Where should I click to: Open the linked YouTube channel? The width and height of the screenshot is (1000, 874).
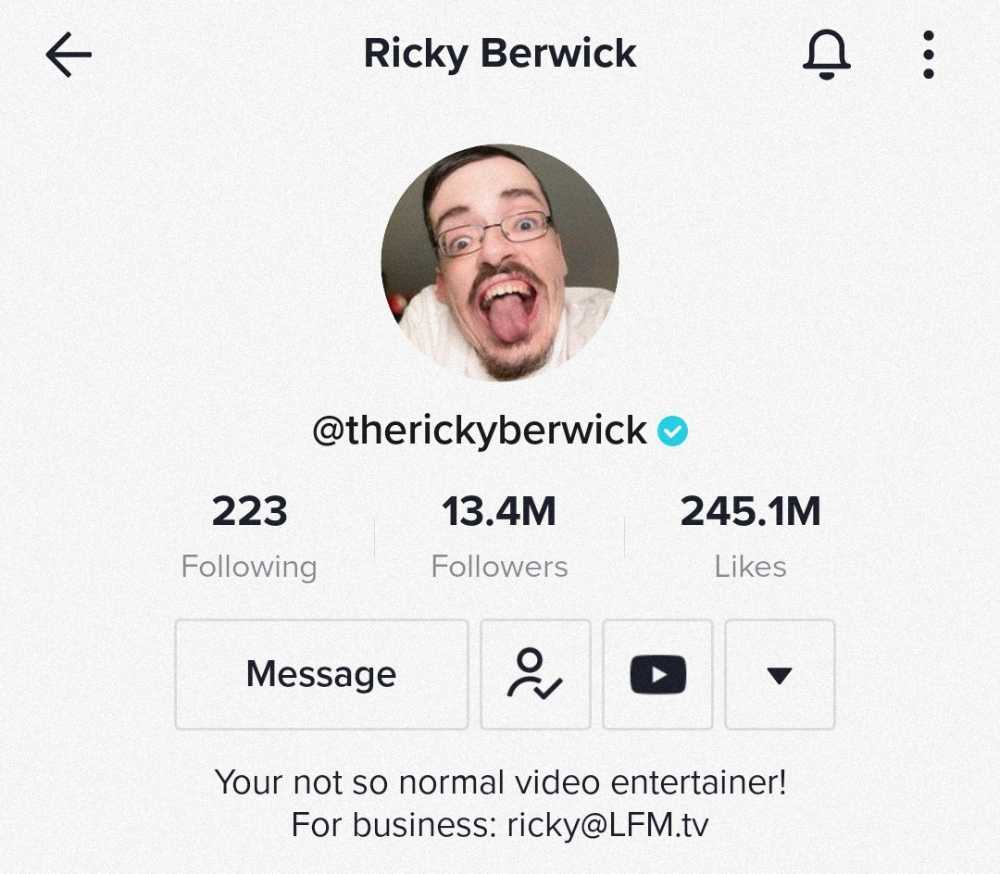click(x=658, y=674)
